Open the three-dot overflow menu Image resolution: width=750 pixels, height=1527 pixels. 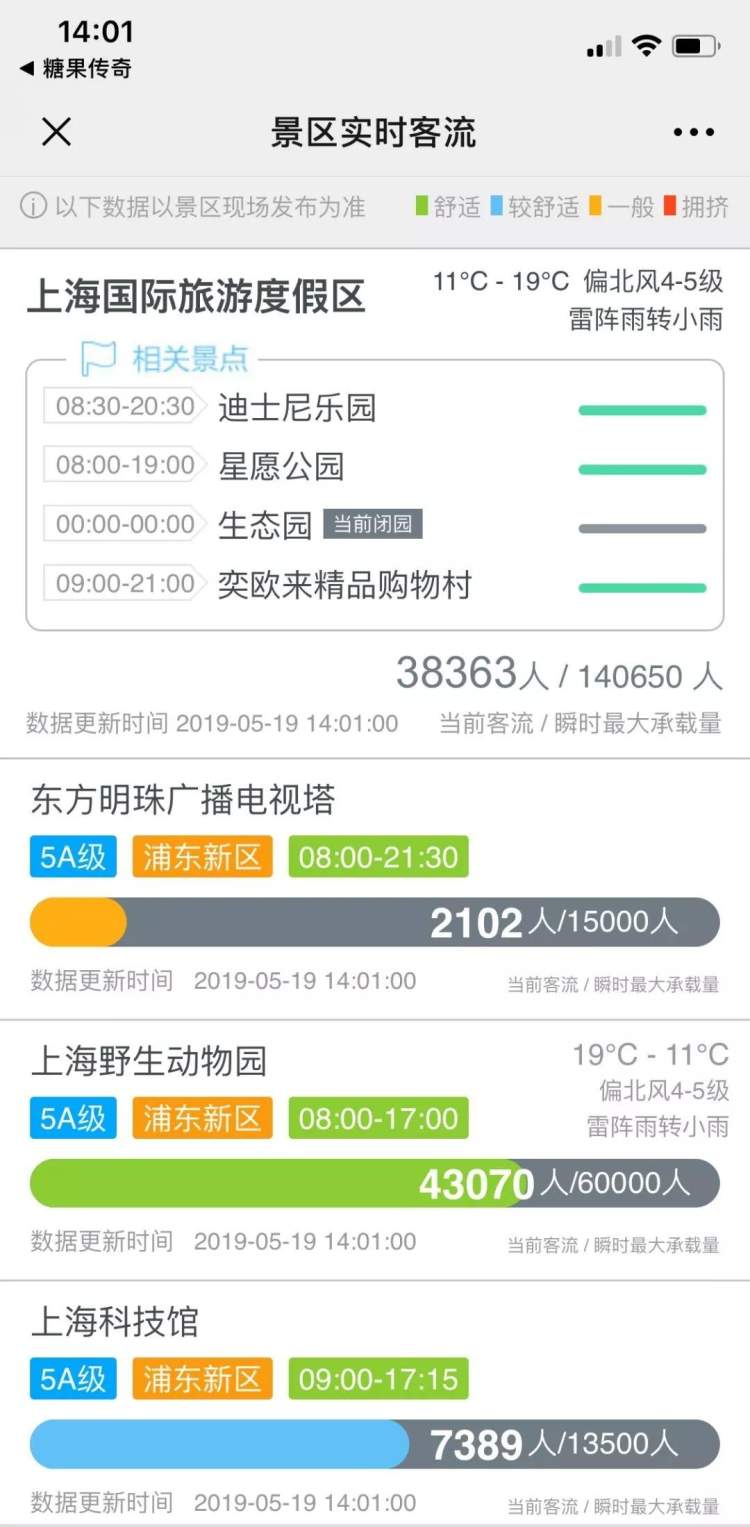click(693, 132)
